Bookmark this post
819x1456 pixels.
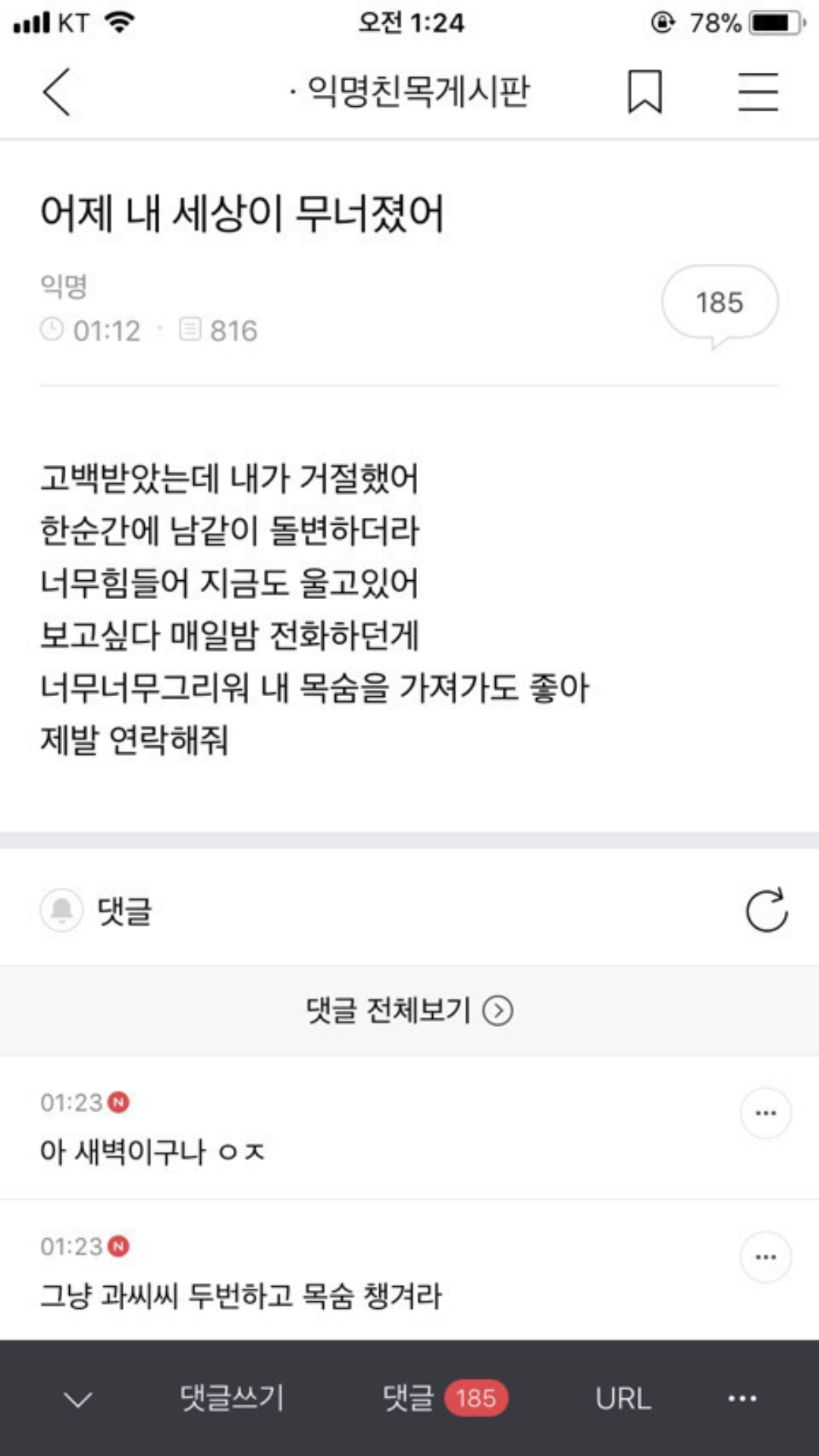645,92
